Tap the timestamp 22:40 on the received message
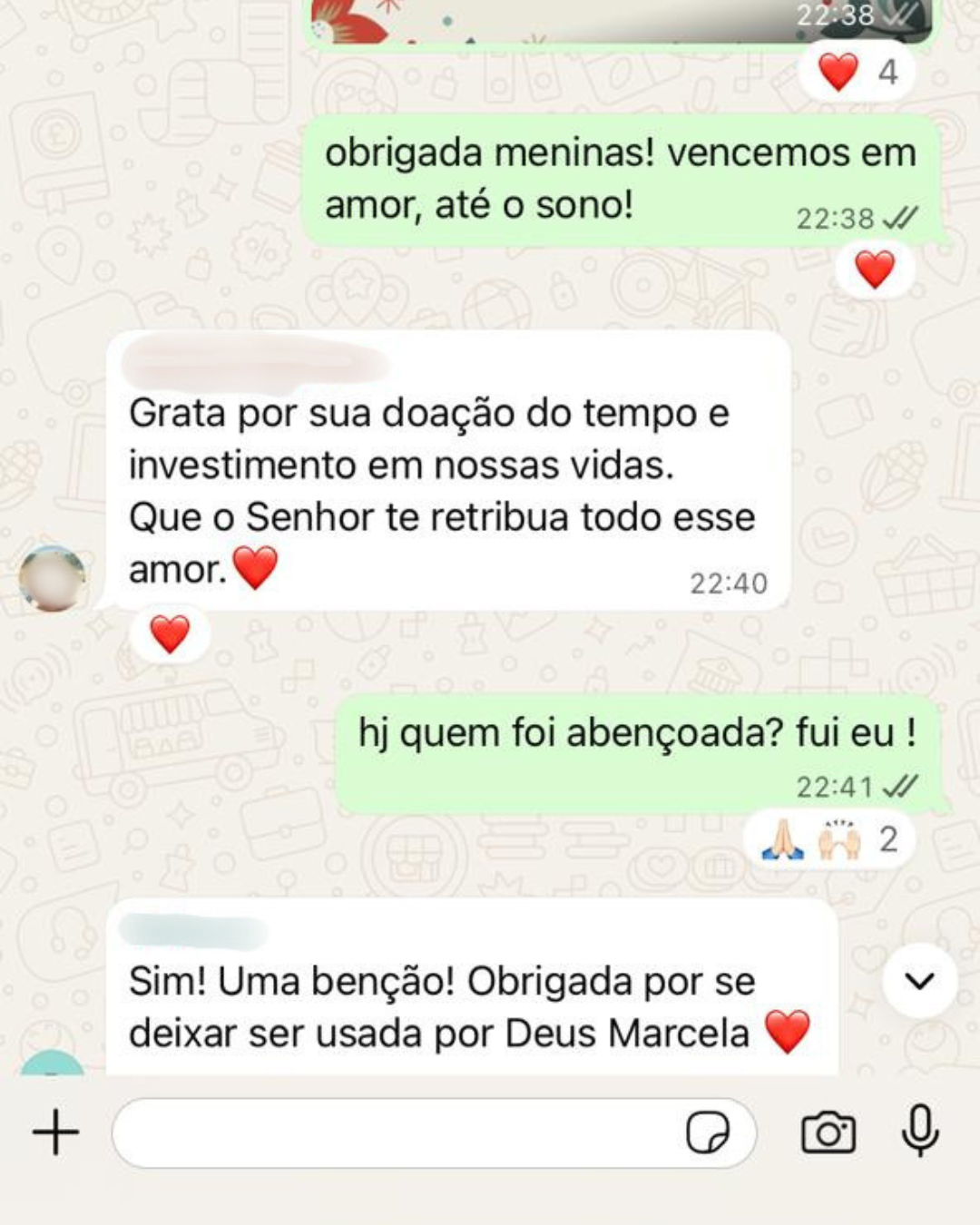 (729, 583)
